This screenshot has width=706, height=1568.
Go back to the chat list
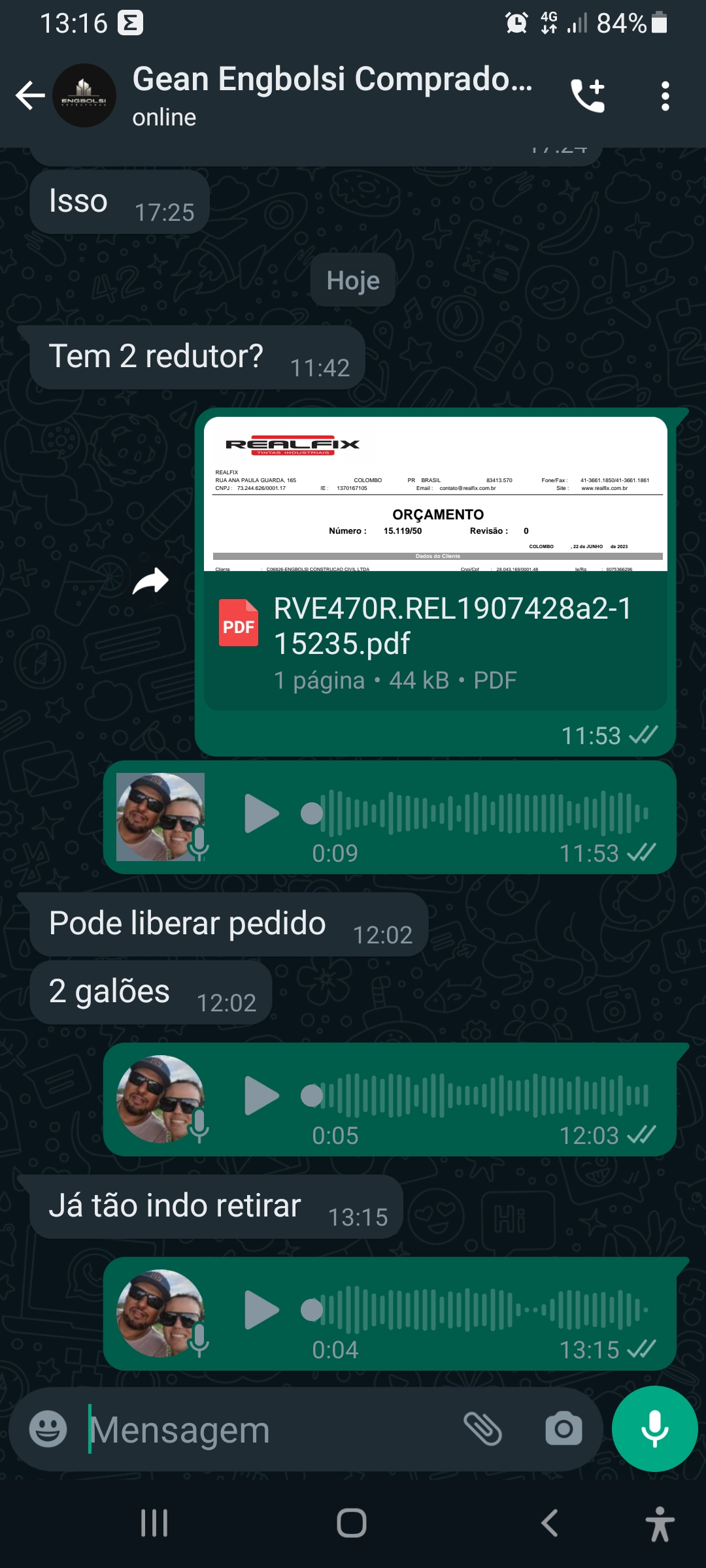coord(29,96)
